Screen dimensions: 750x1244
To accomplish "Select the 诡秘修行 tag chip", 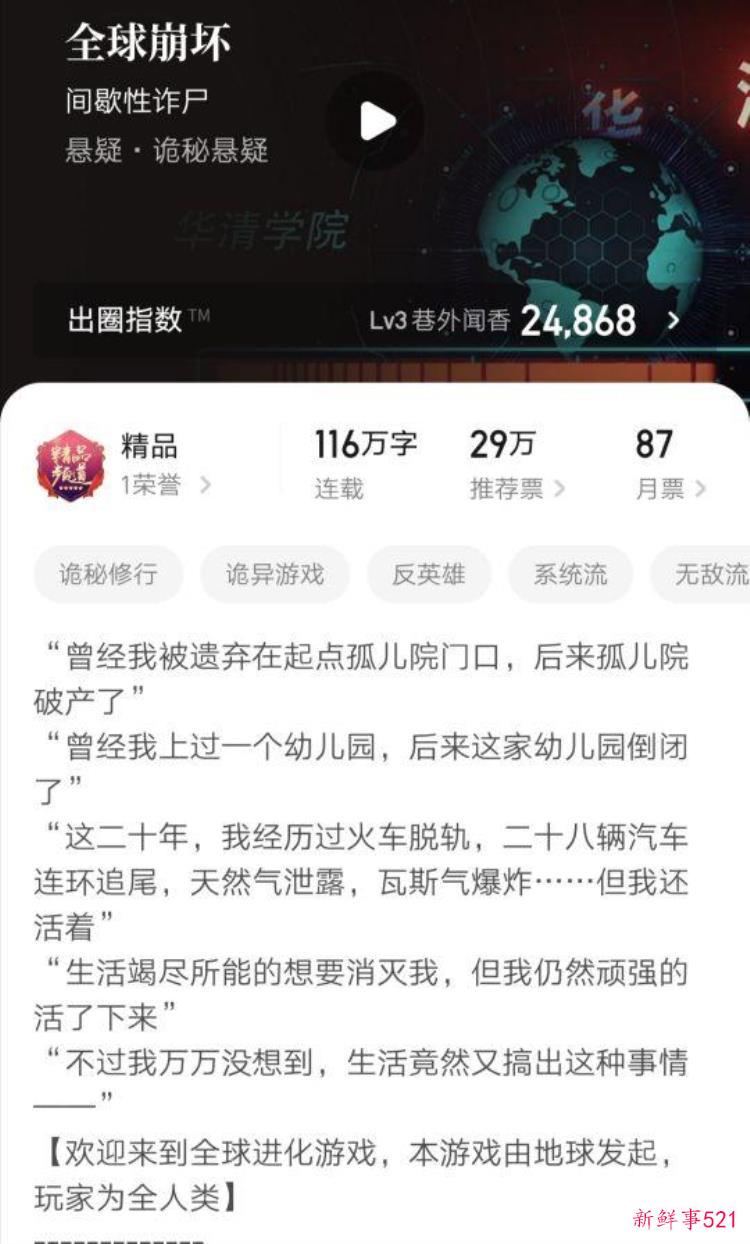I will pos(108,574).
